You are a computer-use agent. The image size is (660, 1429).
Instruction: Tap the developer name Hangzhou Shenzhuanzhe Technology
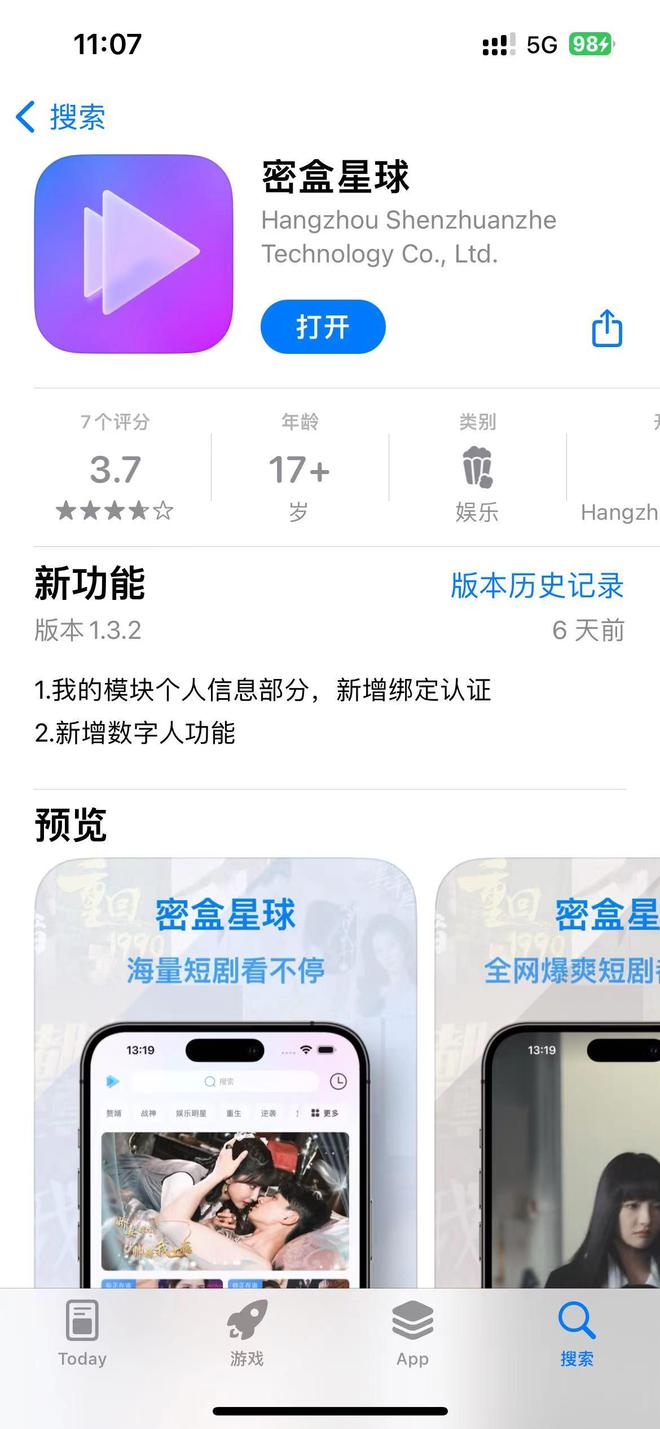point(408,237)
